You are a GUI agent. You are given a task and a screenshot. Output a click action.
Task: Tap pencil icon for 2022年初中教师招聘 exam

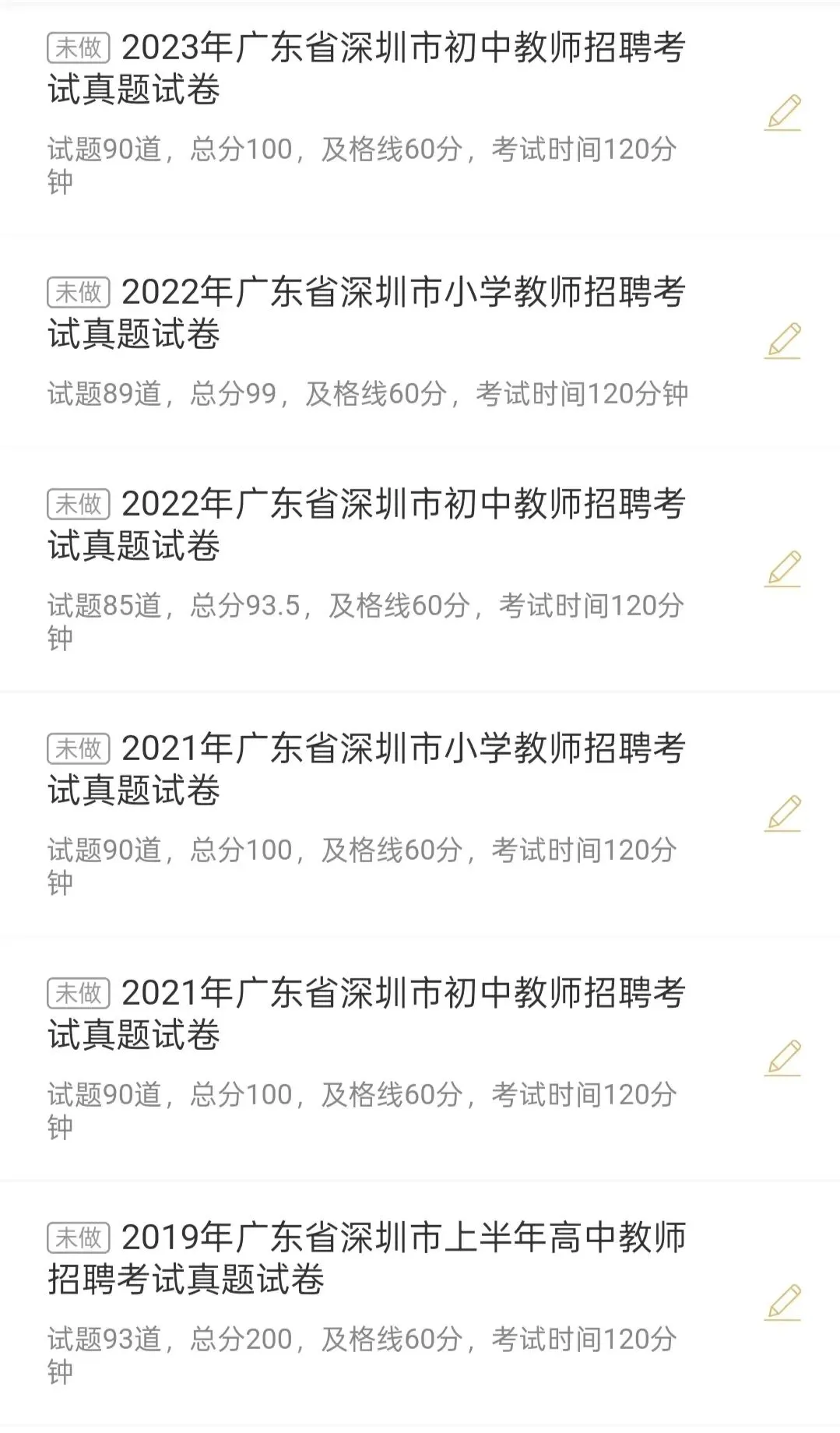(783, 569)
